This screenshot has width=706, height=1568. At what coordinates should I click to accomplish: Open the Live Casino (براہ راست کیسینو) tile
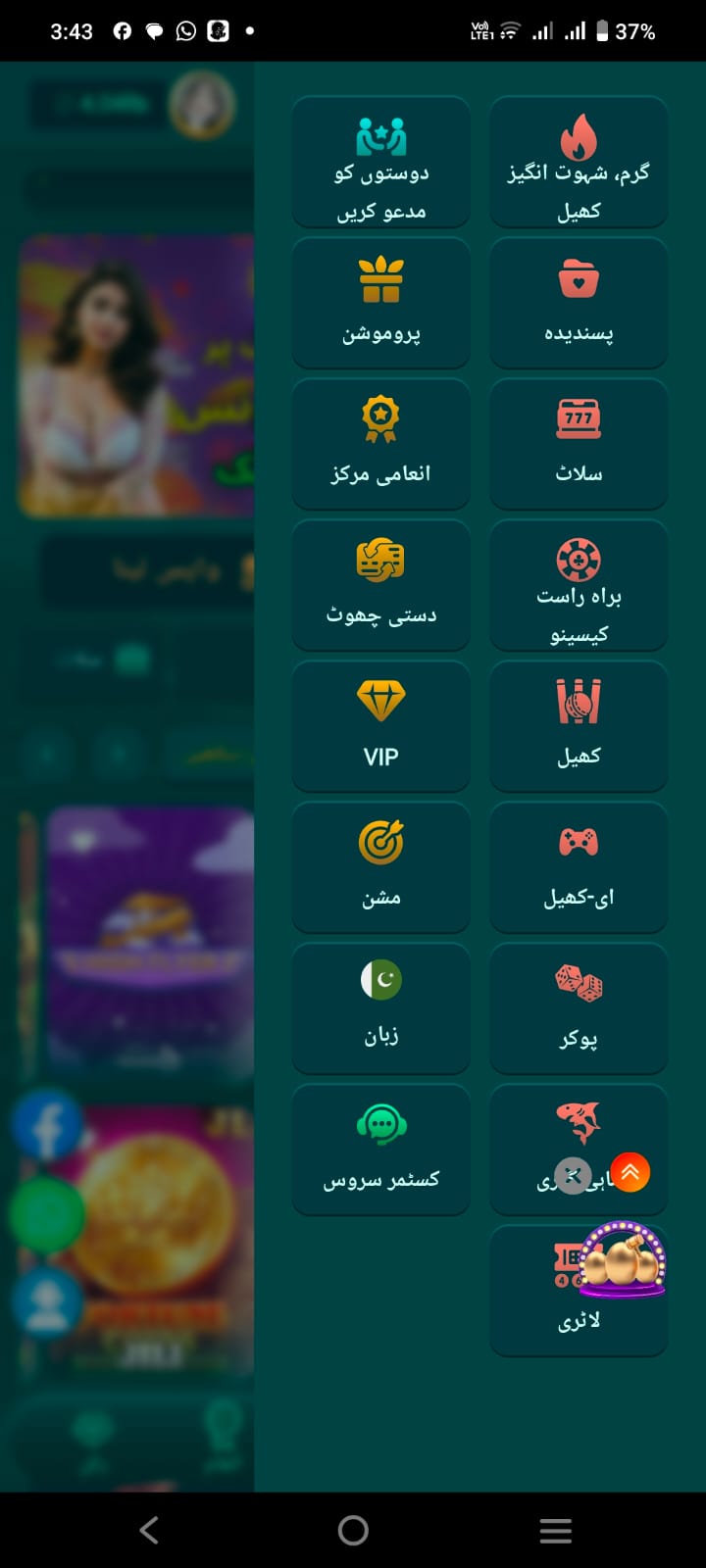coord(579,585)
